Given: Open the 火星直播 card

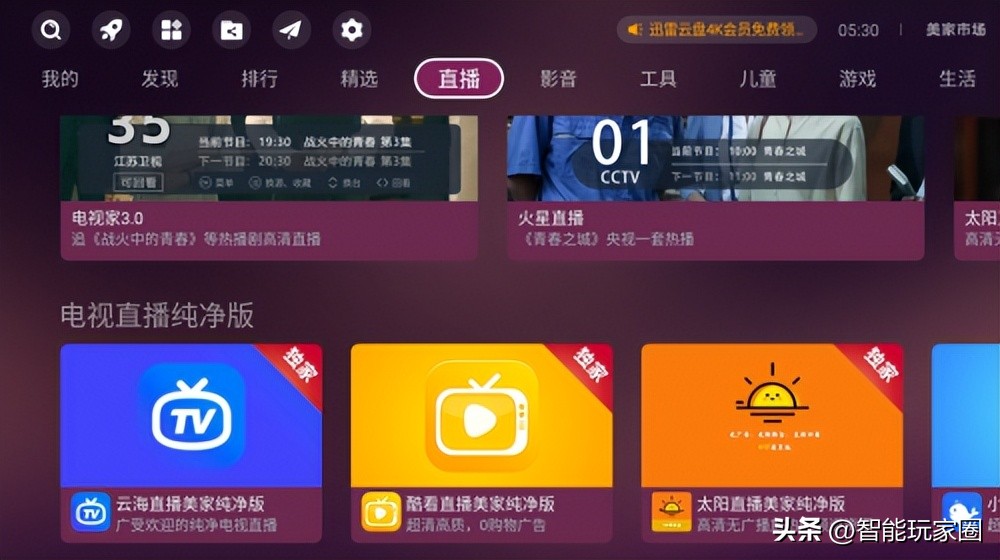Looking at the screenshot, I should [x=715, y=188].
